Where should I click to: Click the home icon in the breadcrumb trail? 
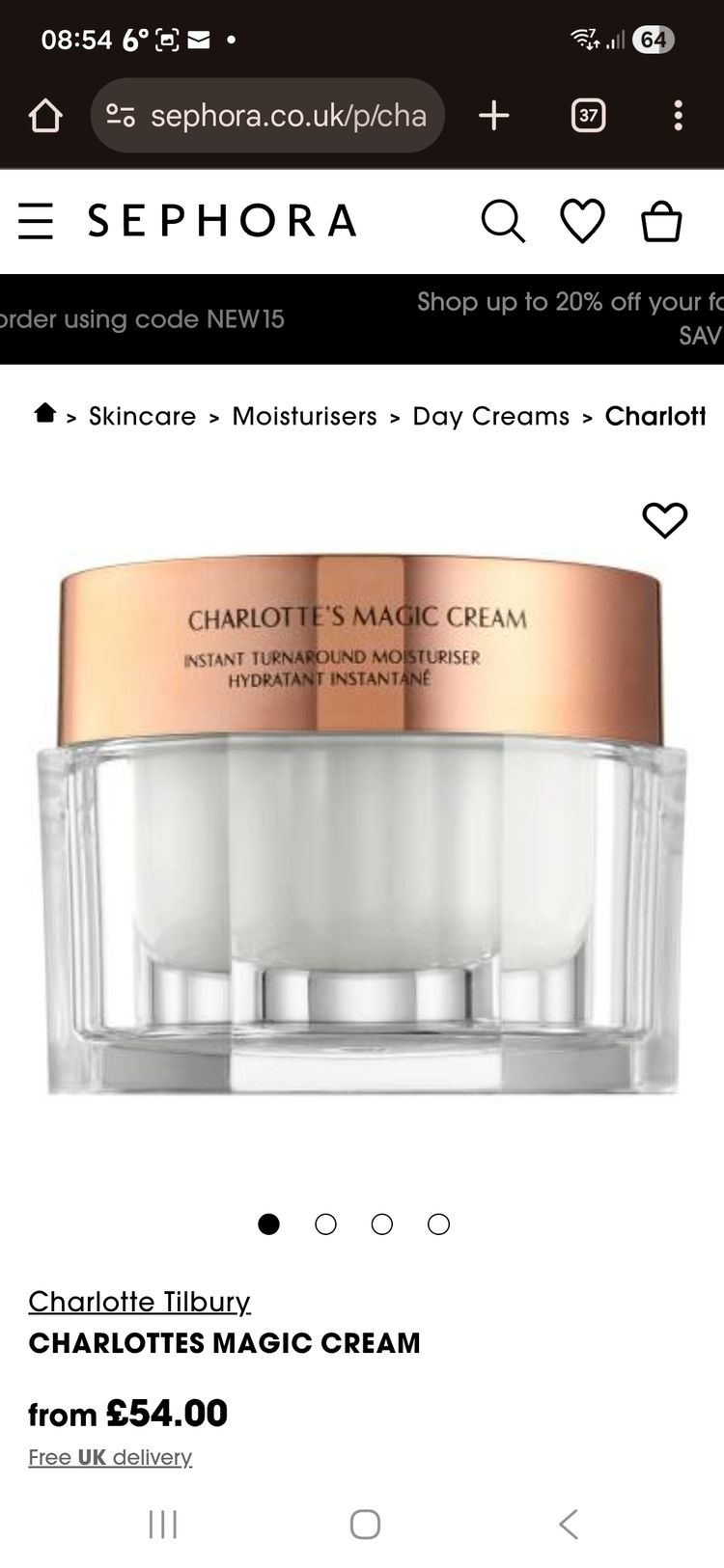[x=44, y=414]
